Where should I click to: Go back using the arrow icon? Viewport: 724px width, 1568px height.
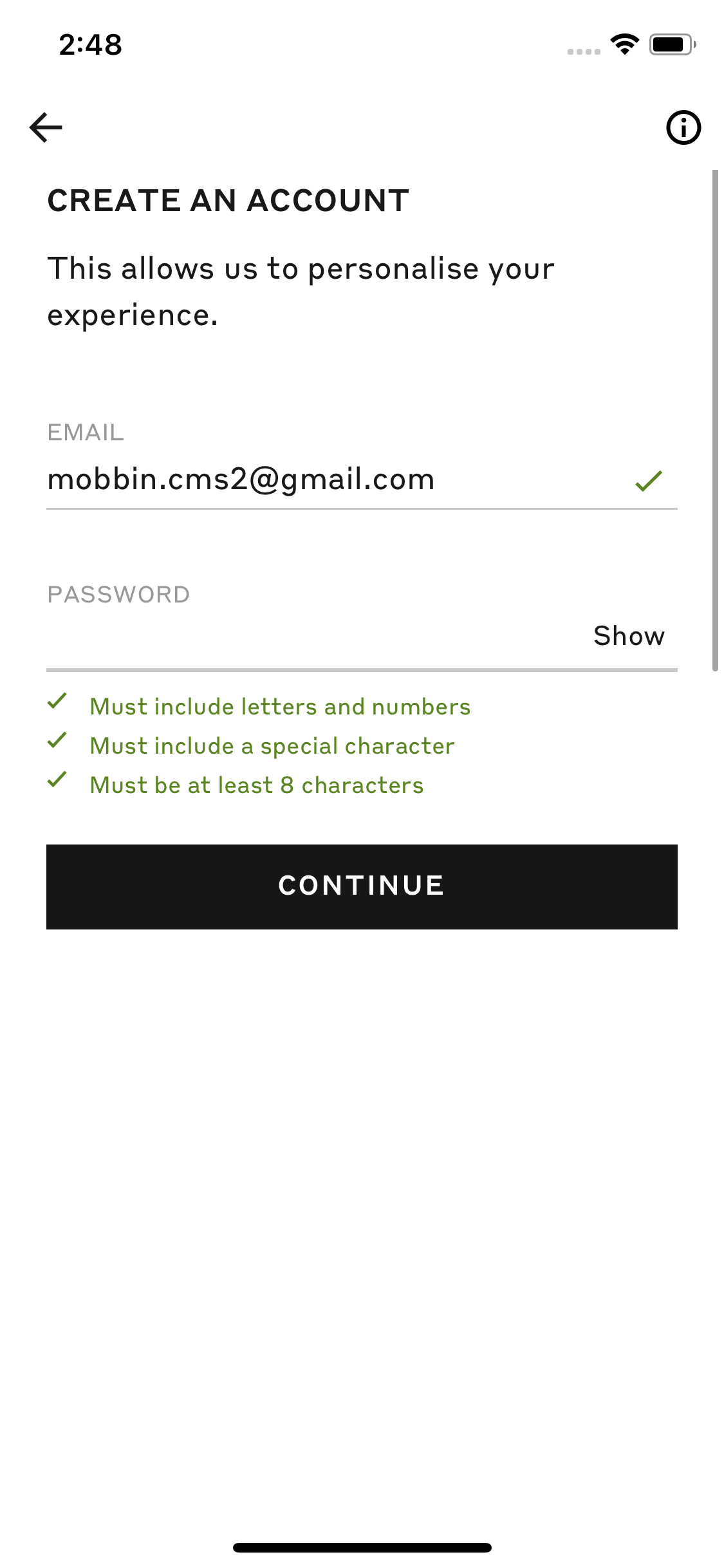46,127
